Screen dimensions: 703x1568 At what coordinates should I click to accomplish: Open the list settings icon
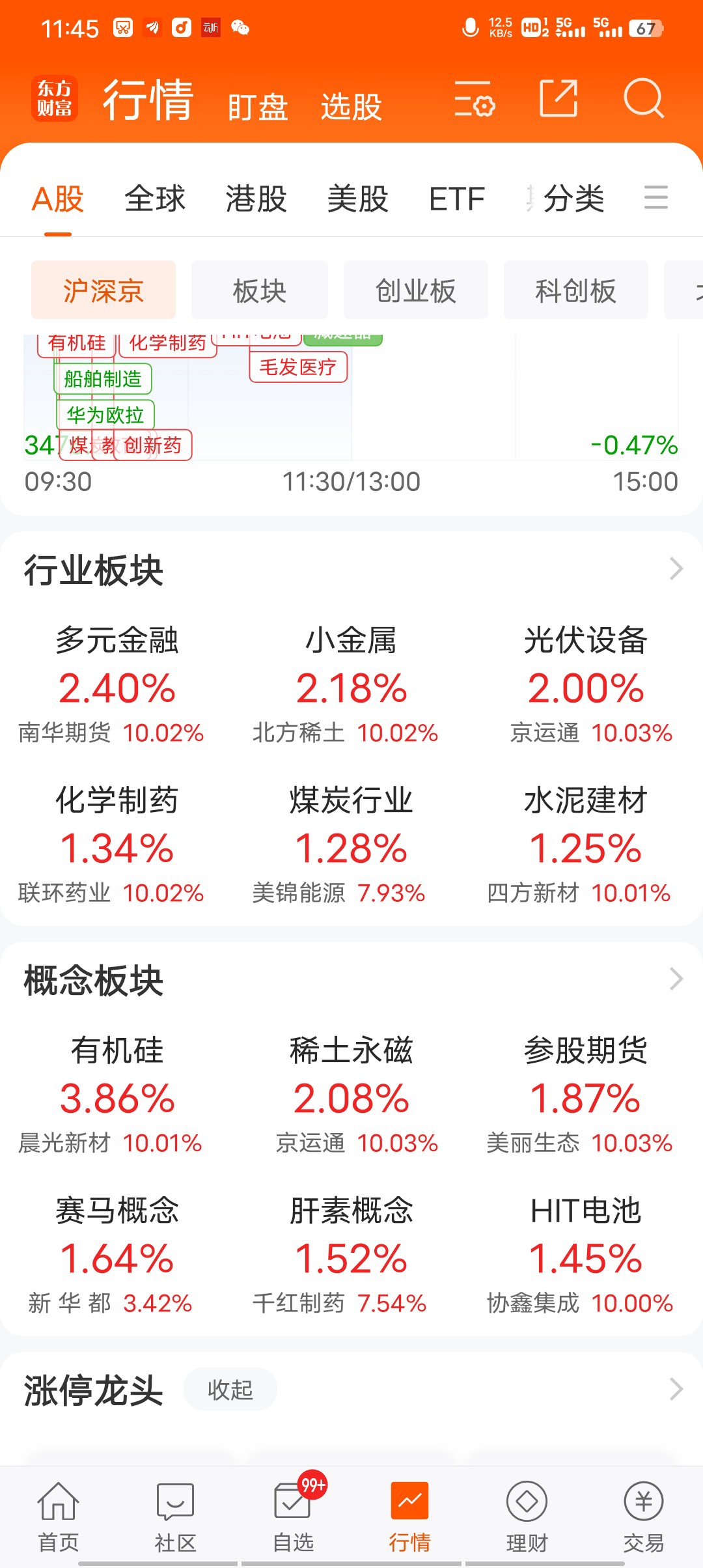475,99
